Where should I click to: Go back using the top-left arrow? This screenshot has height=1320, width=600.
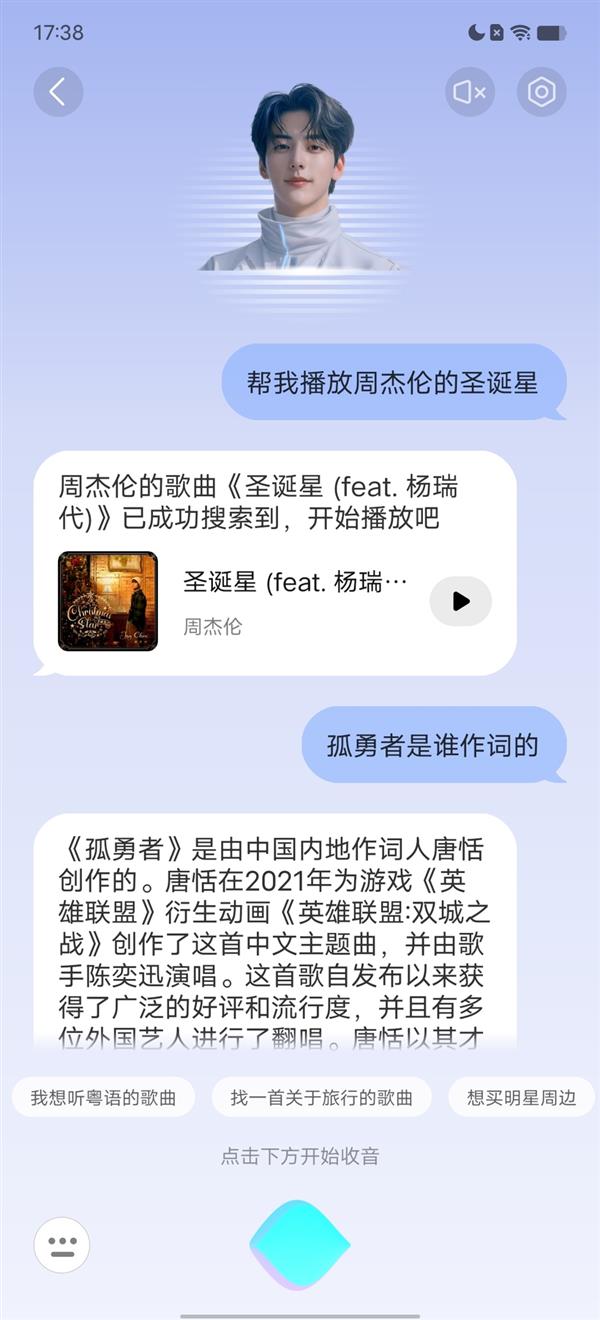(x=58, y=93)
